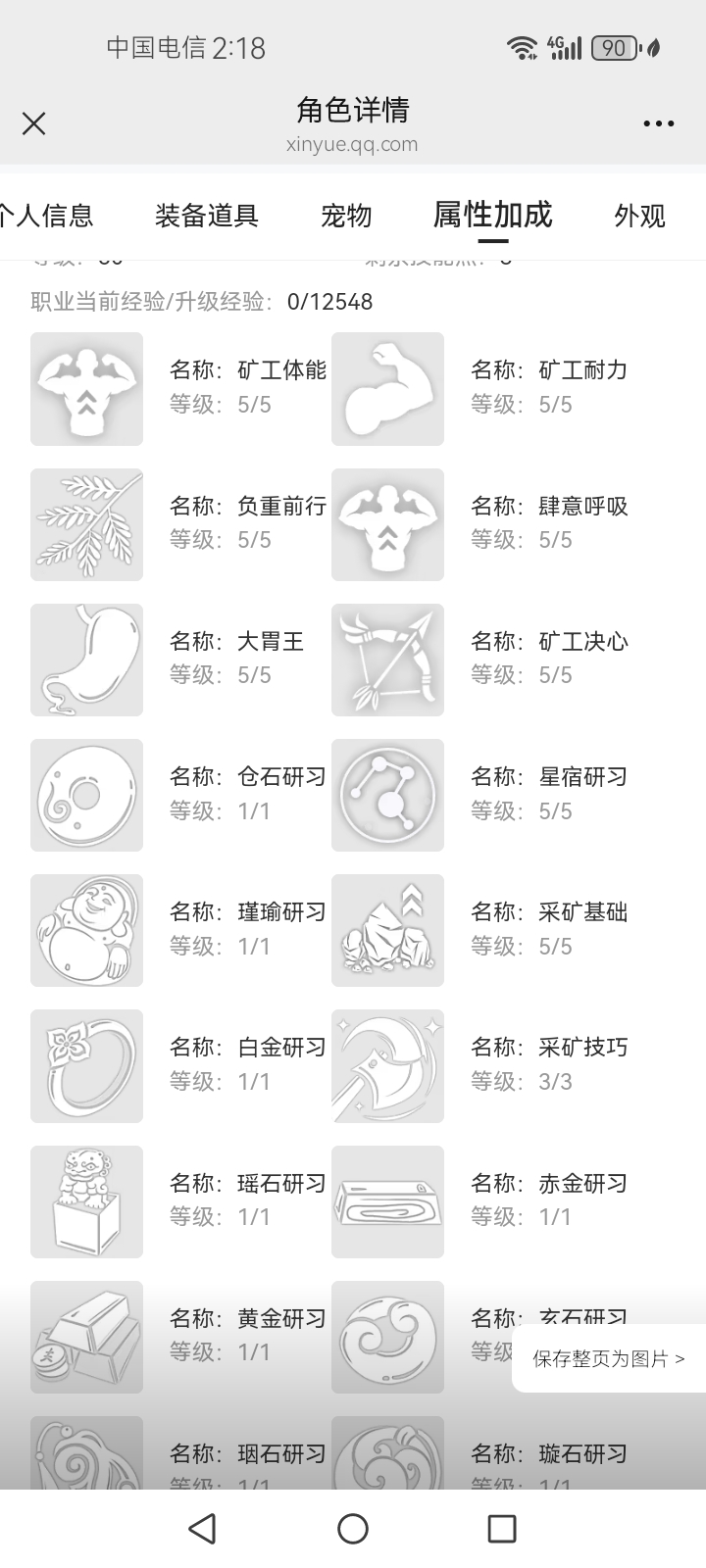Tap the system back button

[202, 1528]
